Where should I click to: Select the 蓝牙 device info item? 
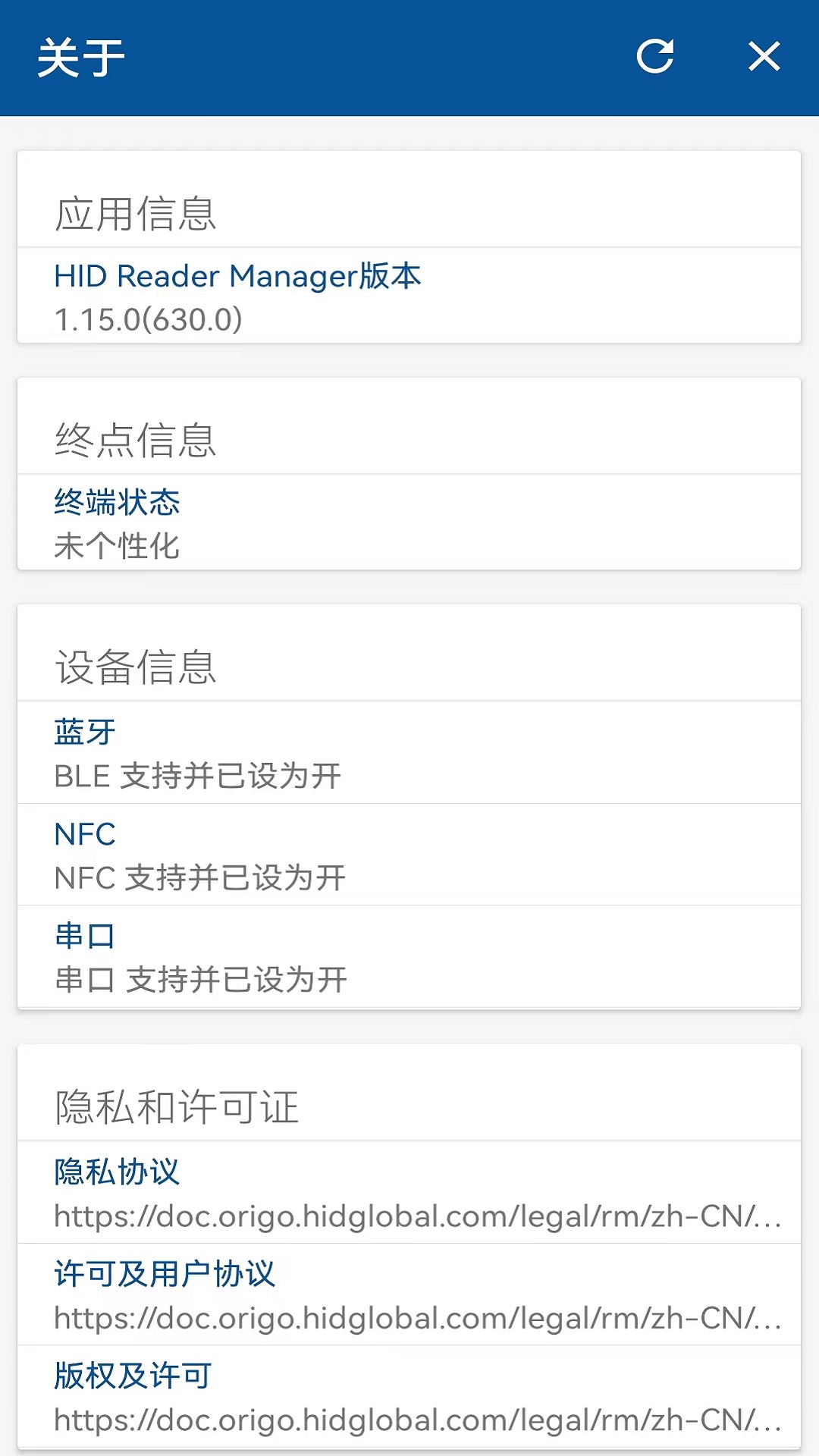click(83, 731)
